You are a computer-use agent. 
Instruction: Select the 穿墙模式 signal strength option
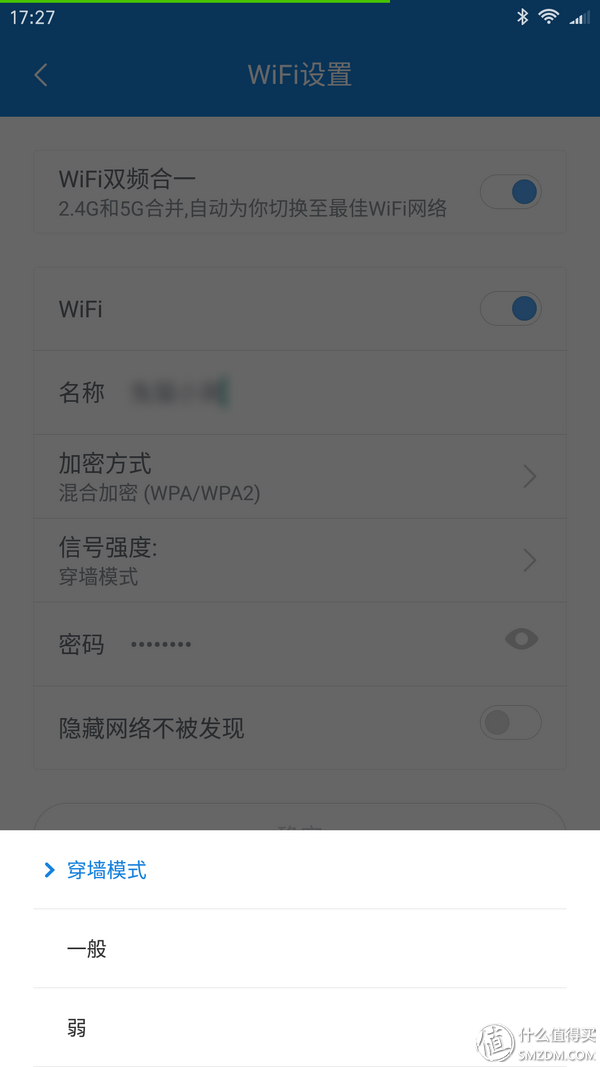[107, 870]
